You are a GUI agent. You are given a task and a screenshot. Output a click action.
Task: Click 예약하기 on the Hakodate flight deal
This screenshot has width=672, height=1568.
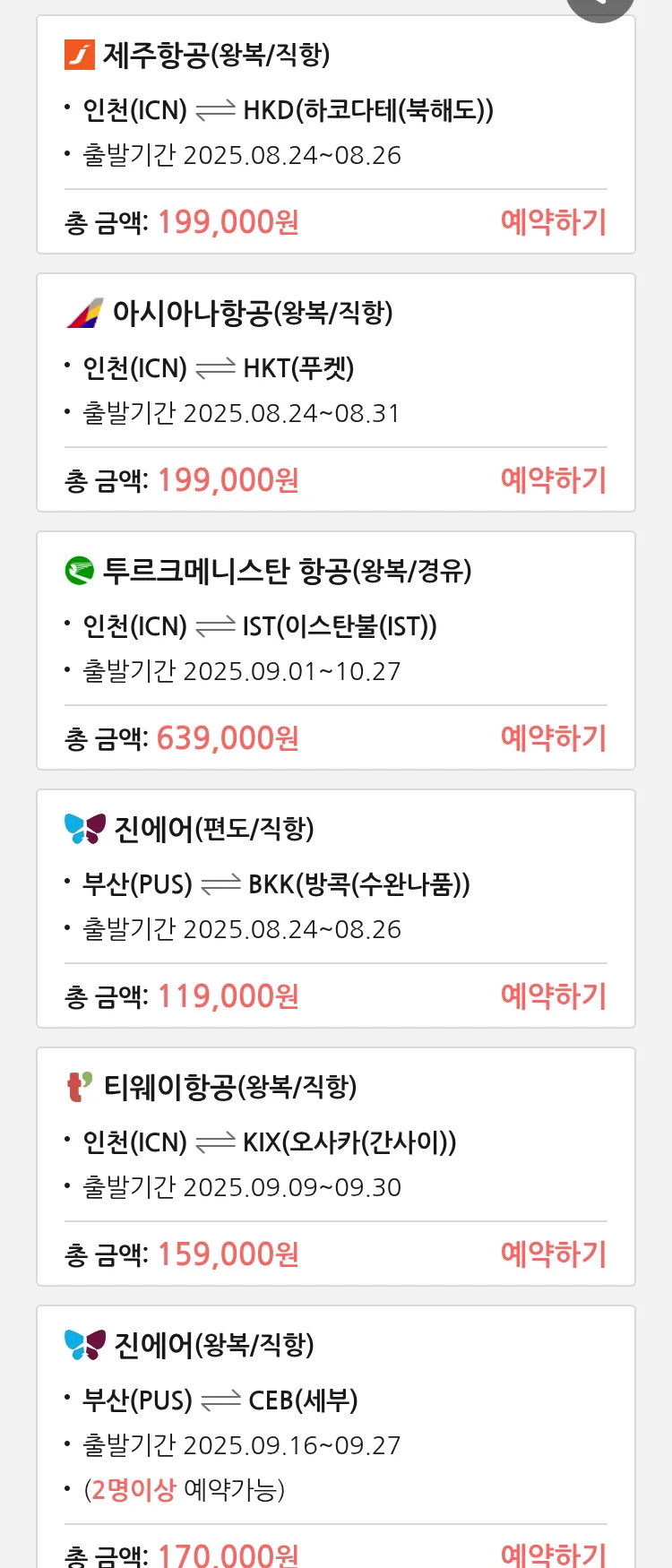tap(554, 222)
